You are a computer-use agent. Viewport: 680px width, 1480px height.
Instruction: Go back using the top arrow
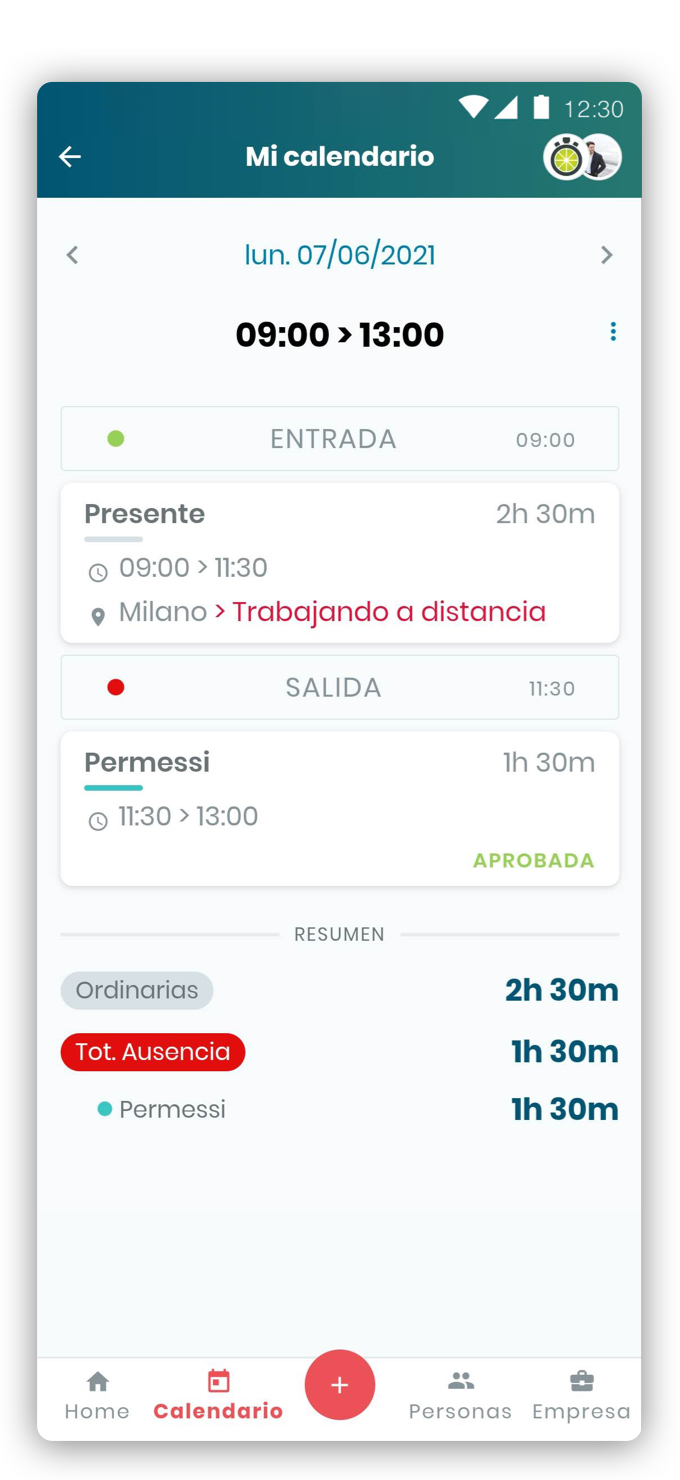(69, 157)
